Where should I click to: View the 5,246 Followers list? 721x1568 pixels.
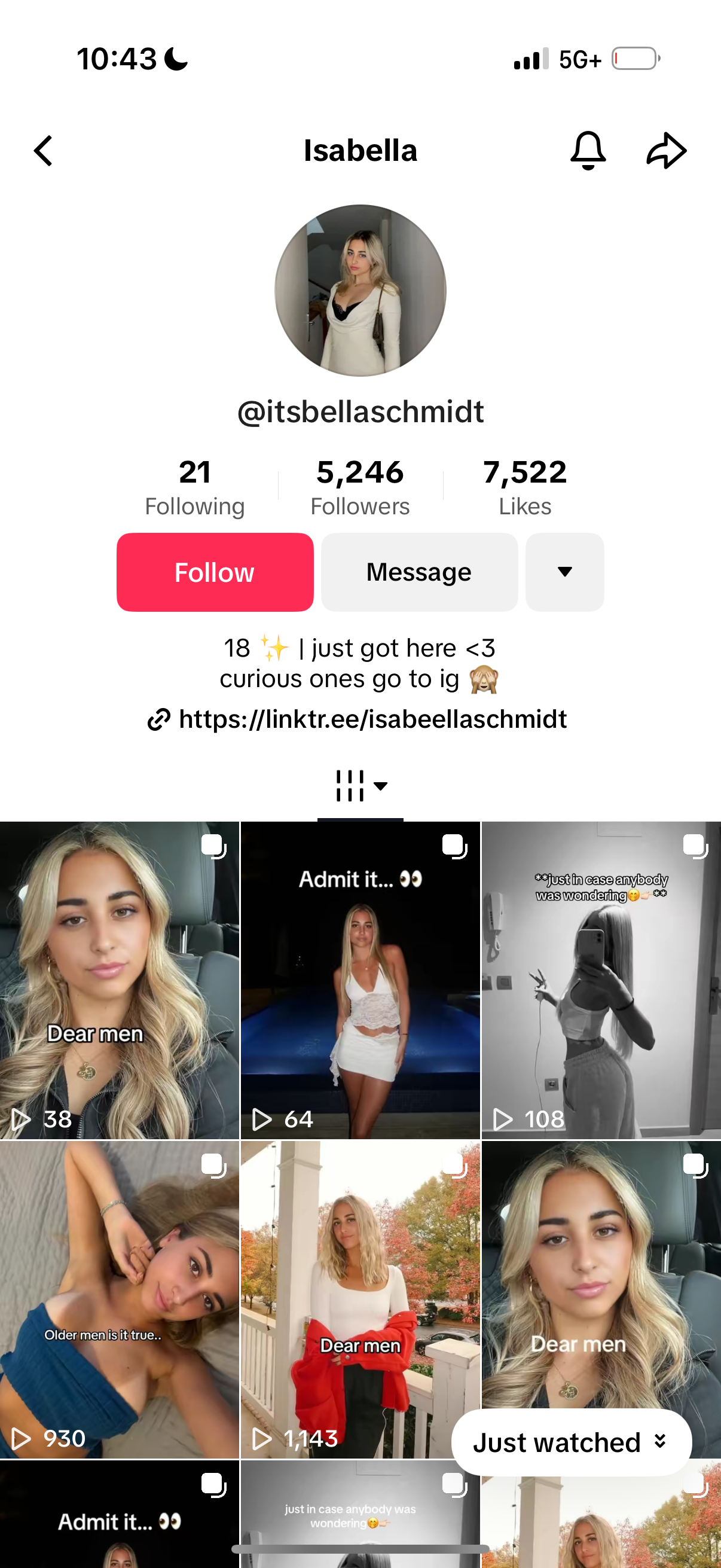pyautogui.click(x=360, y=487)
